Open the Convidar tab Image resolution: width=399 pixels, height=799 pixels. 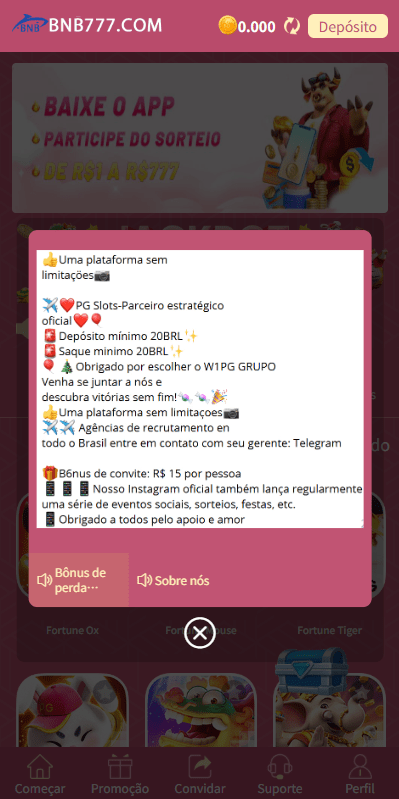pyautogui.click(x=200, y=774)
